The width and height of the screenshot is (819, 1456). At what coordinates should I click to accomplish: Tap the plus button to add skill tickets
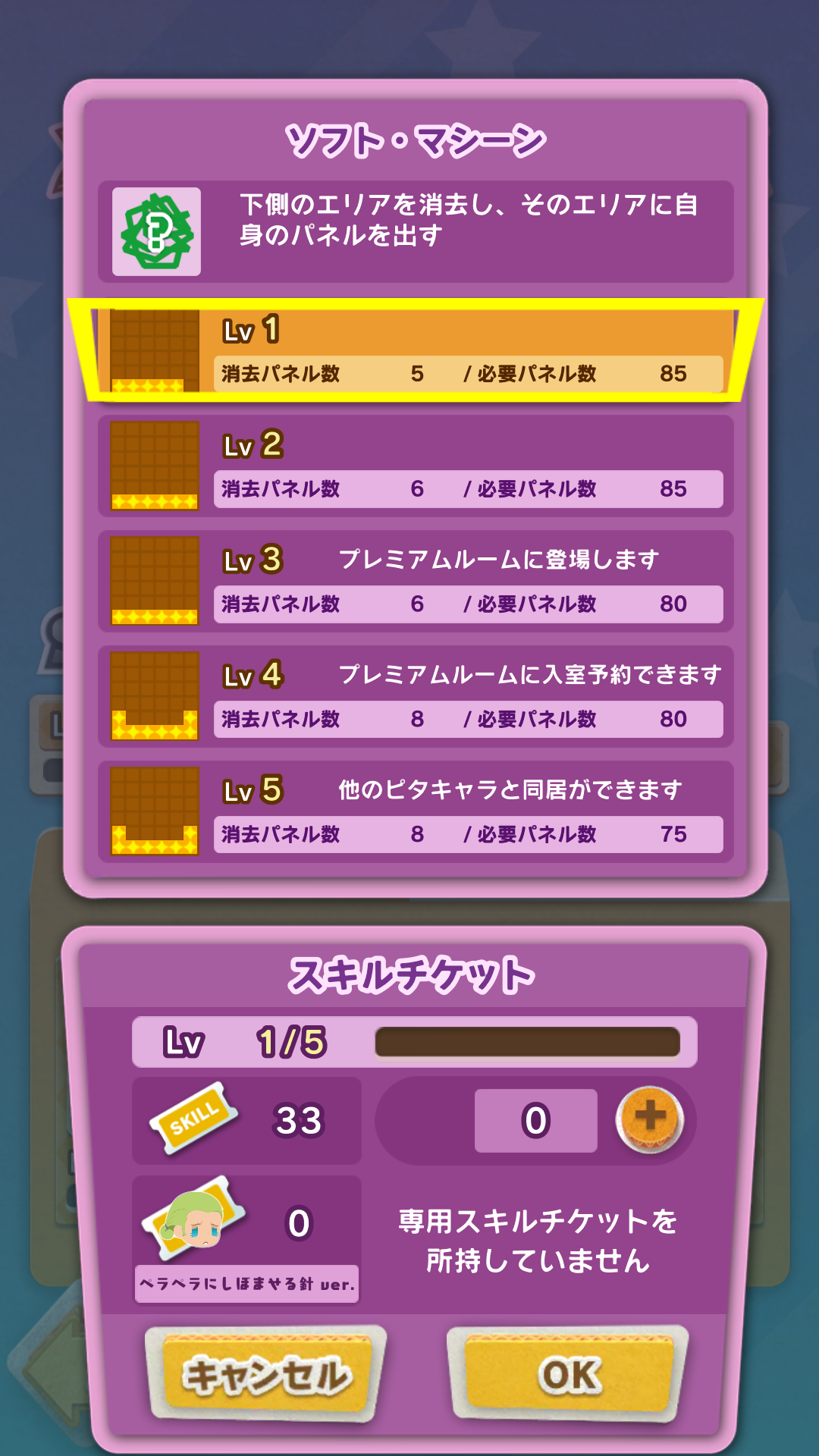[649, 1119]
